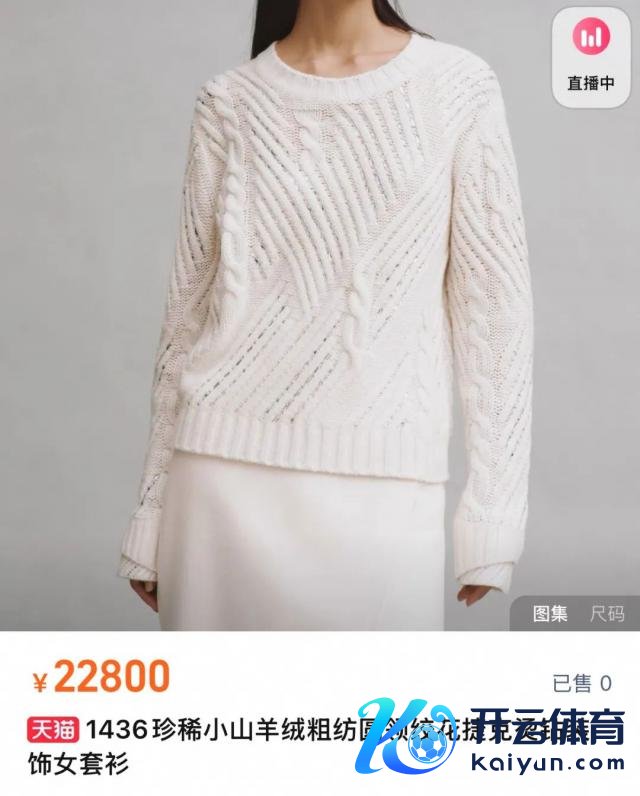Switch to the 图集 gallery tab
This screenshot has height=796, width=640.
550,613
